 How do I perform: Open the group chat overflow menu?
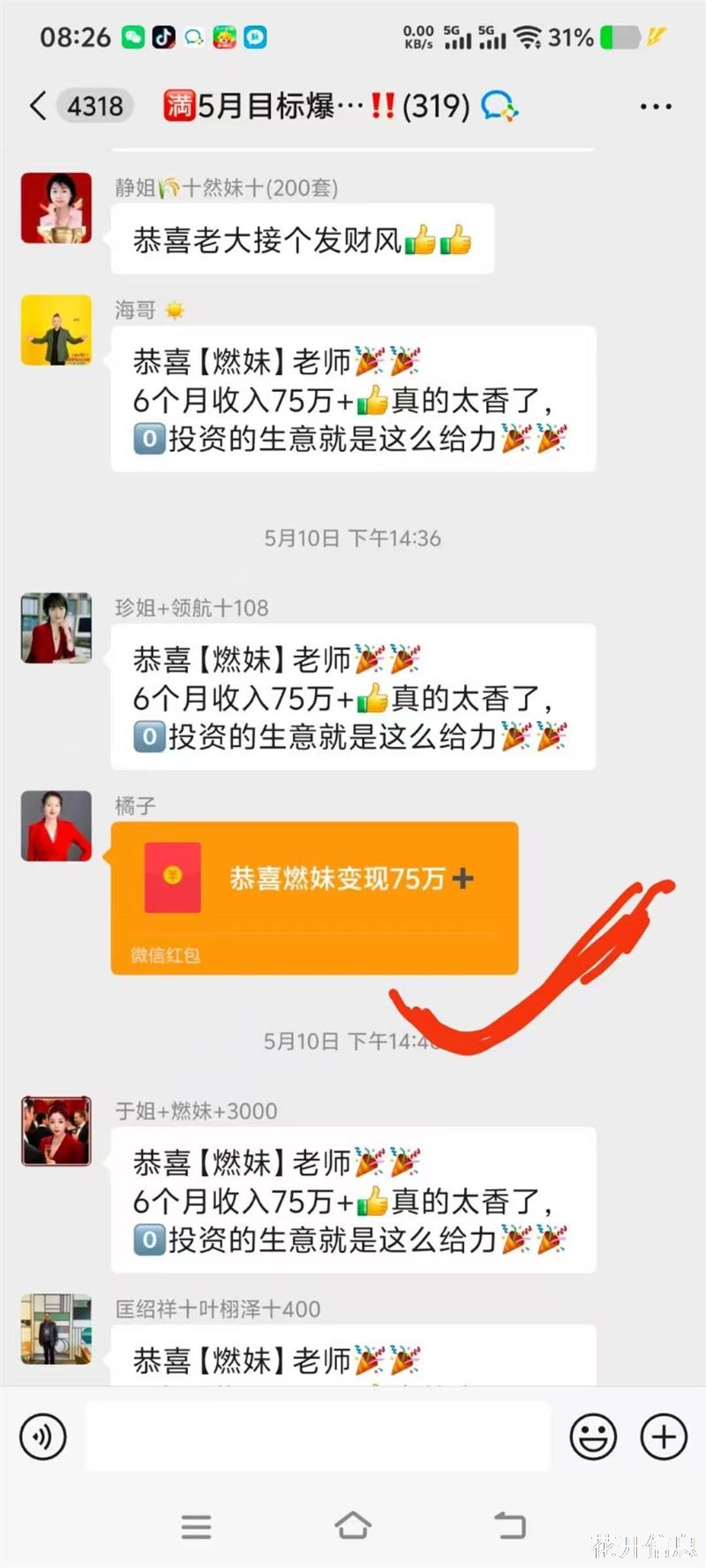click(x=655, y=107)
